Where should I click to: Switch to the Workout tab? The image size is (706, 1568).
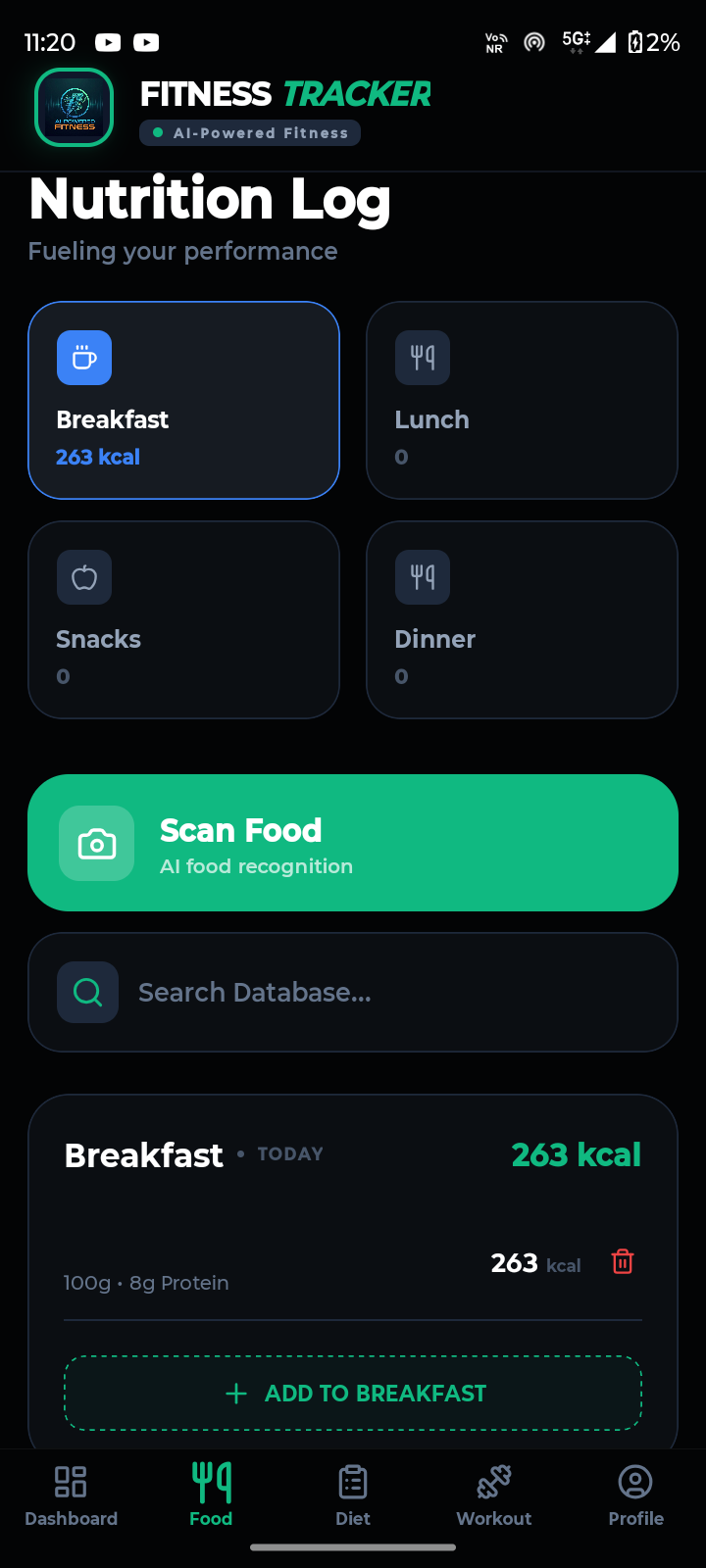(x=494, y=1495)
